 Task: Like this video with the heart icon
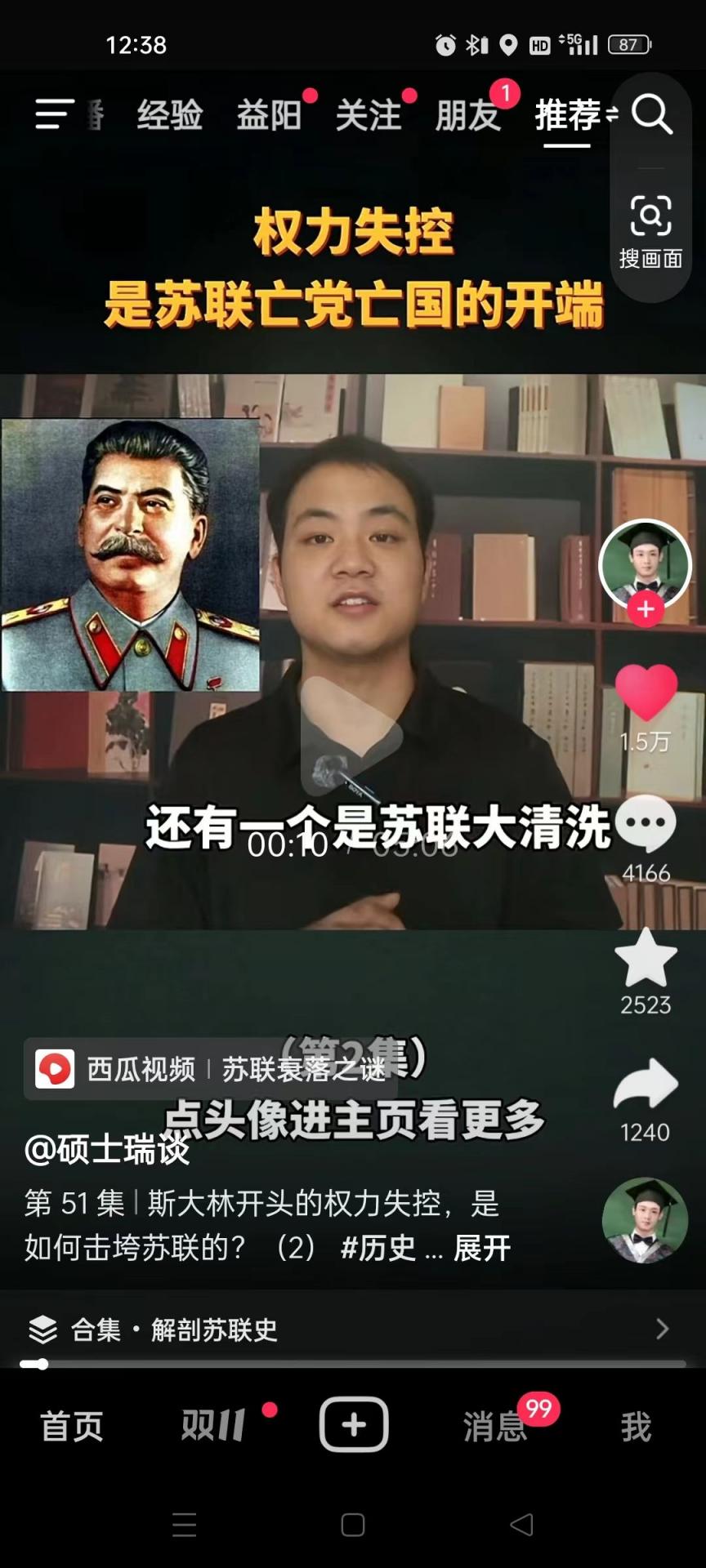[646, 693]
